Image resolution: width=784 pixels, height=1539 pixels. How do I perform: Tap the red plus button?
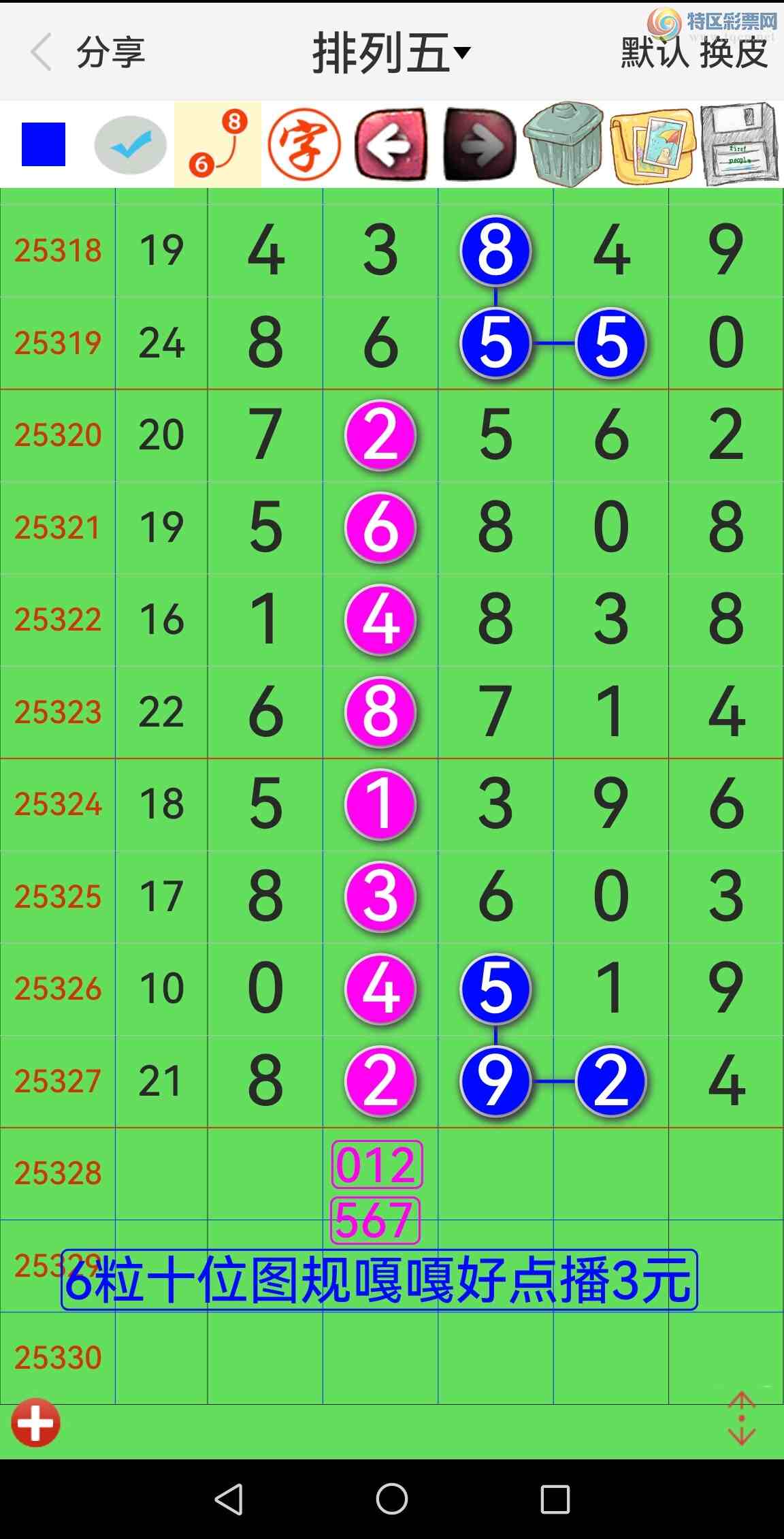pos(35,1423)
